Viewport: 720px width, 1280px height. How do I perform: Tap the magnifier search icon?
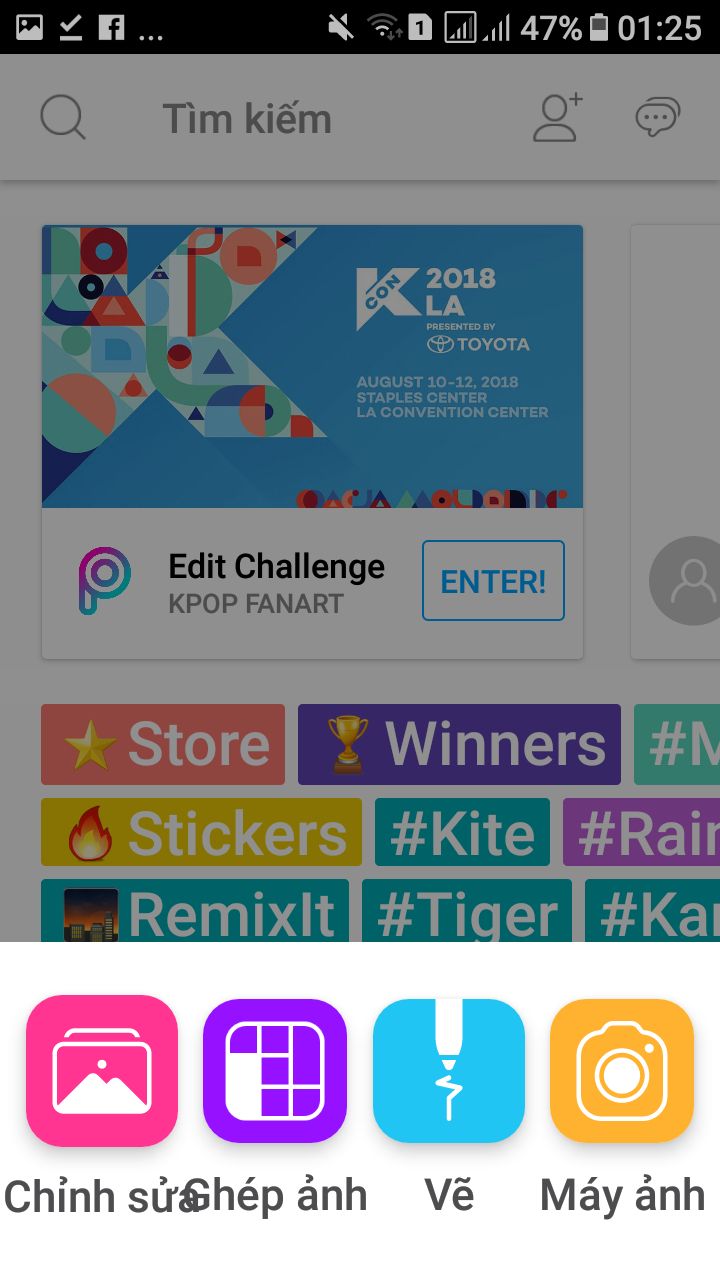(x=63, y=118)
